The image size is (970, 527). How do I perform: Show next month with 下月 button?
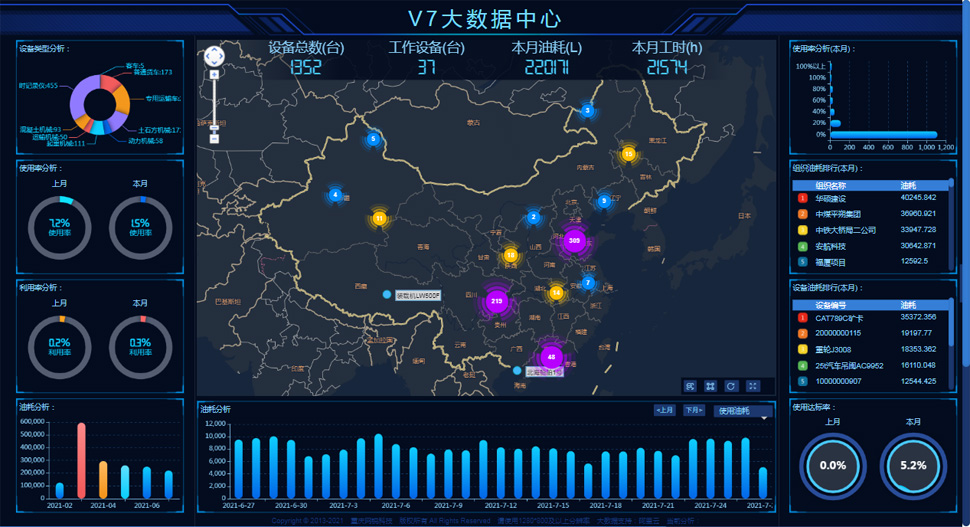coord(694,410)
